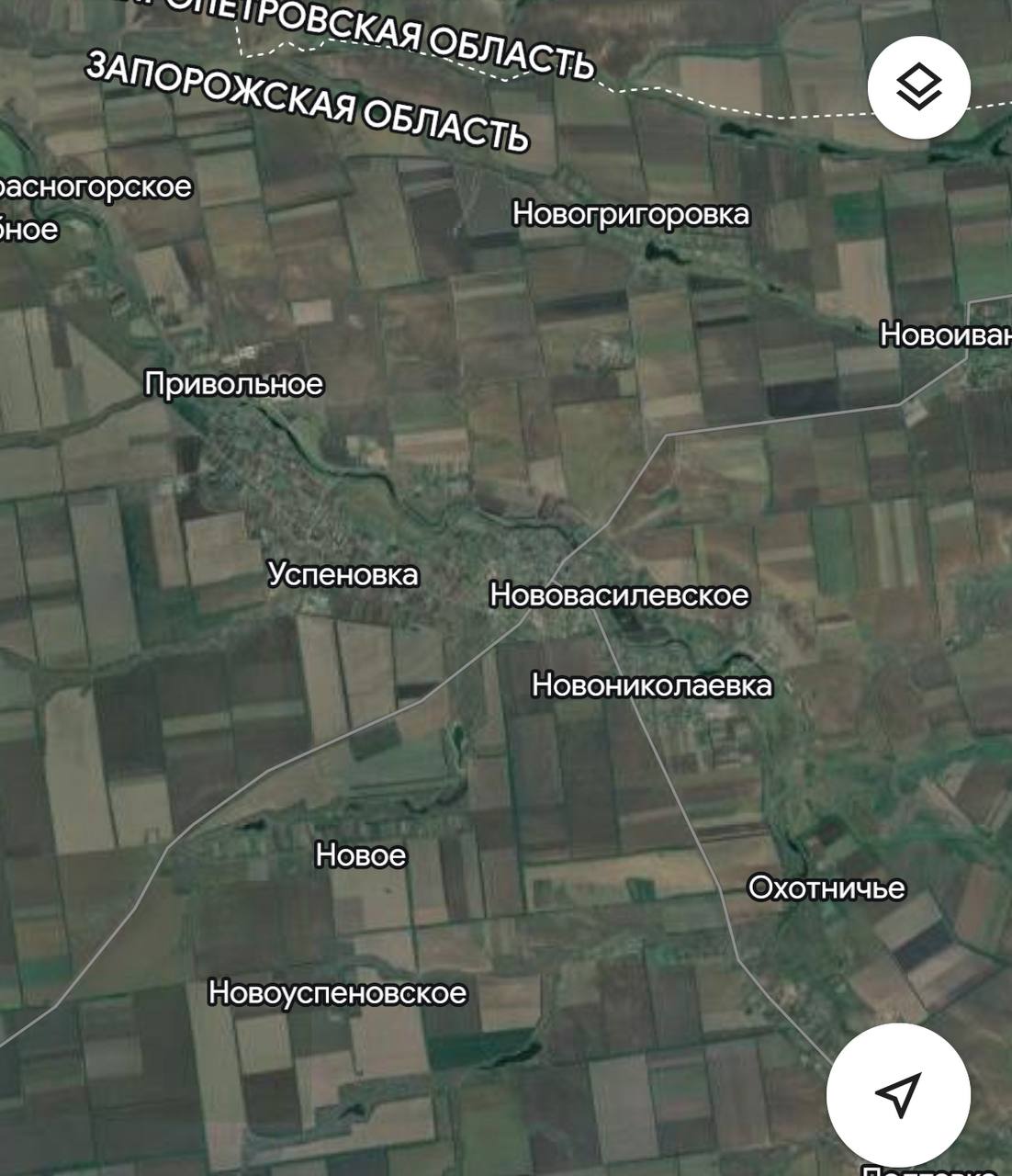Select the Новониколаевка place label
This screenshot has height=1176, width=1012.
click(x=652, y=684)
